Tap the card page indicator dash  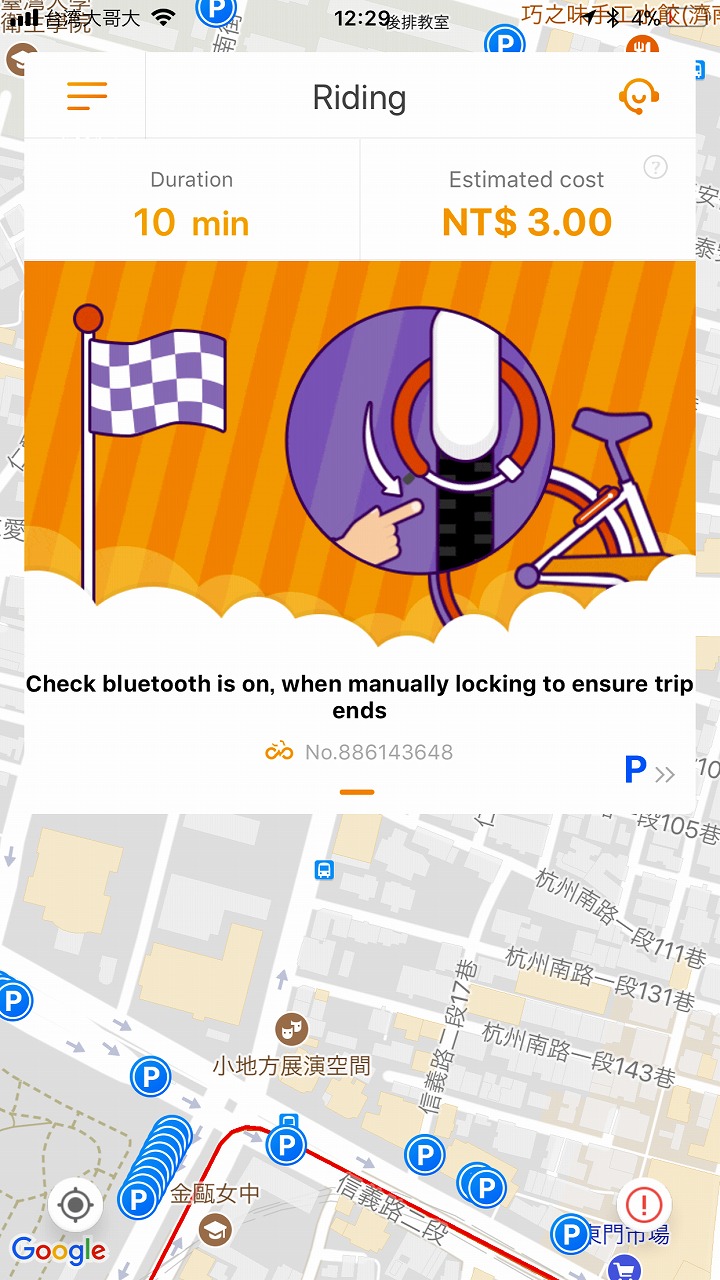(357, 792)
